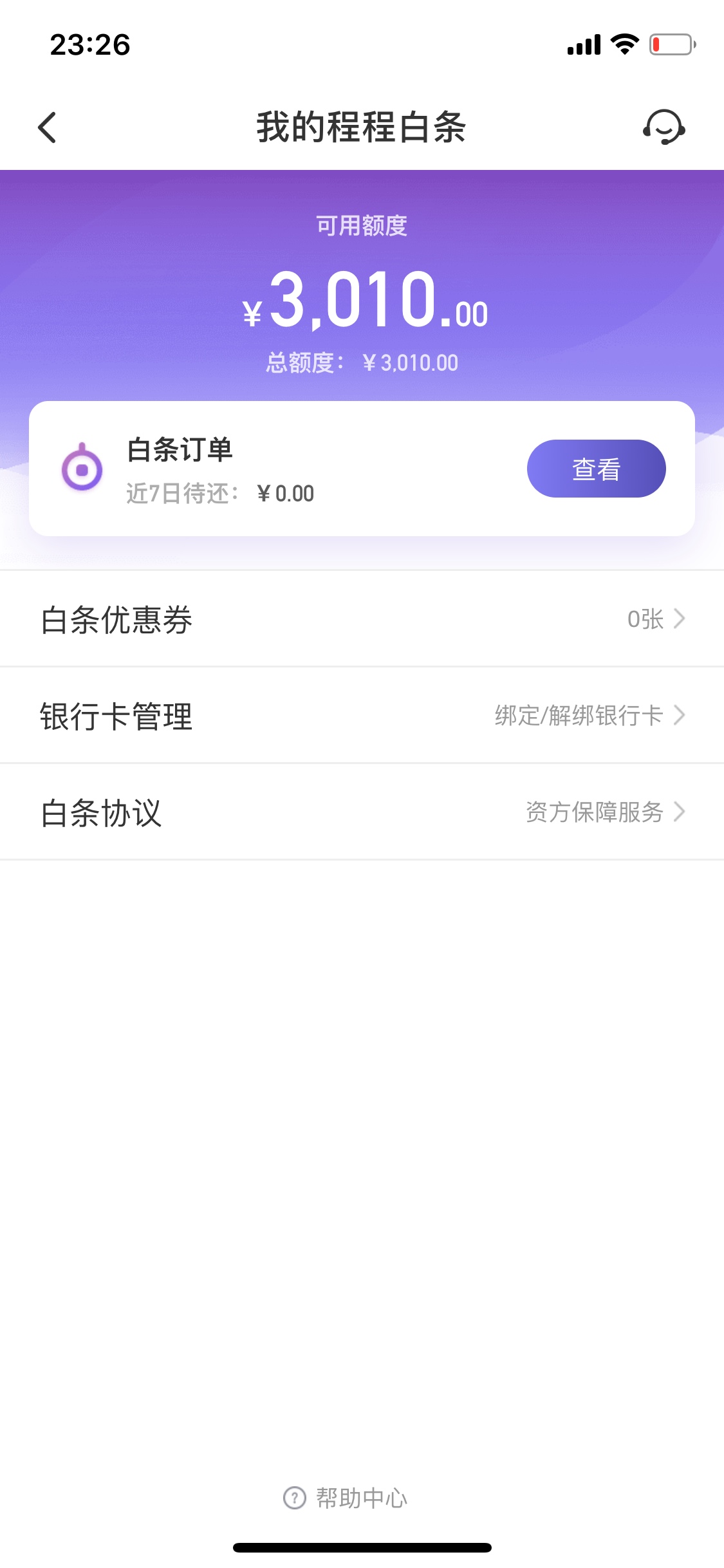Open customer service headset icon
724x1568 pixels.
tap(664, 127)
